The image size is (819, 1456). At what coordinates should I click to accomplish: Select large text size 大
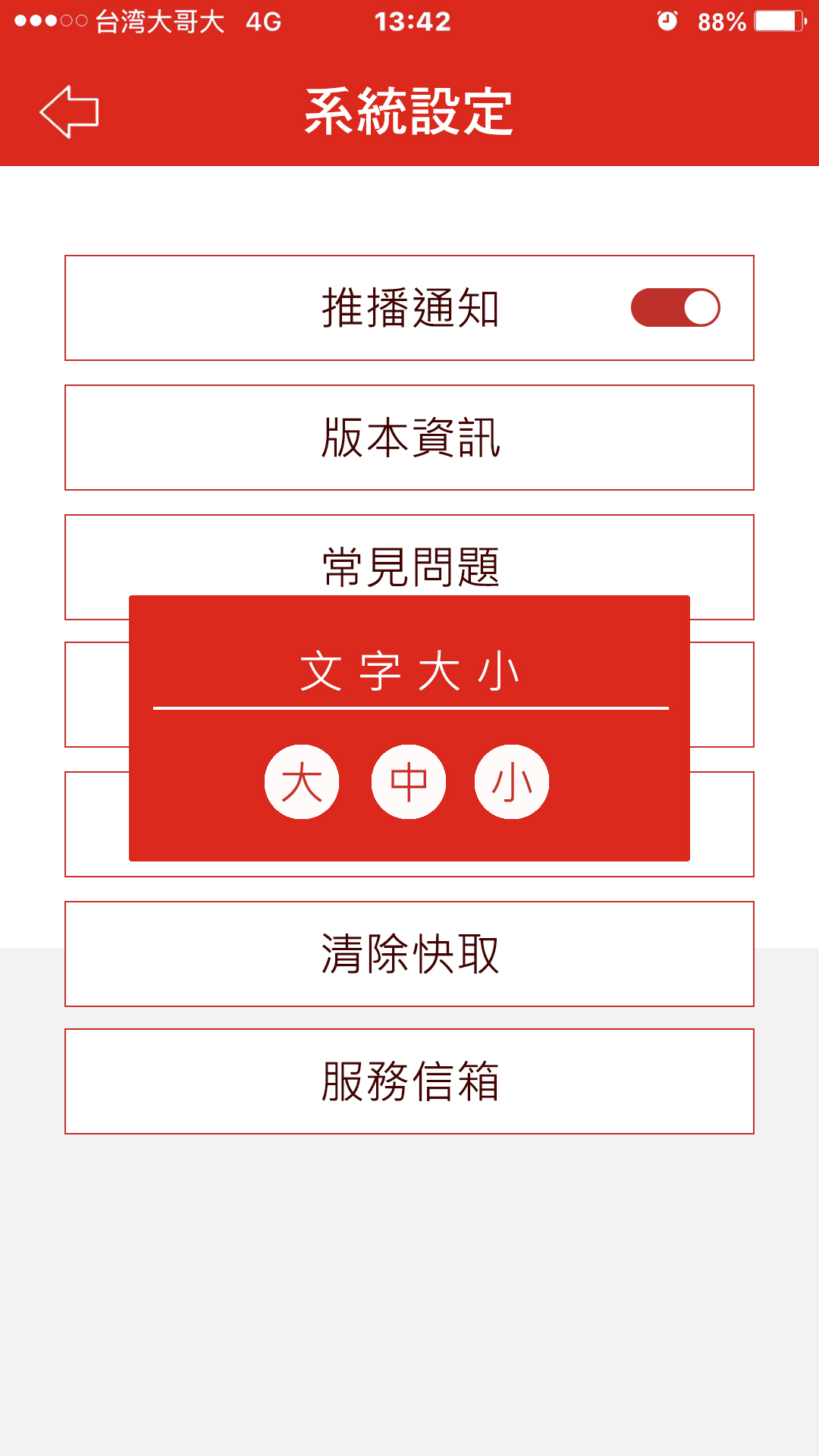[302, 782]
